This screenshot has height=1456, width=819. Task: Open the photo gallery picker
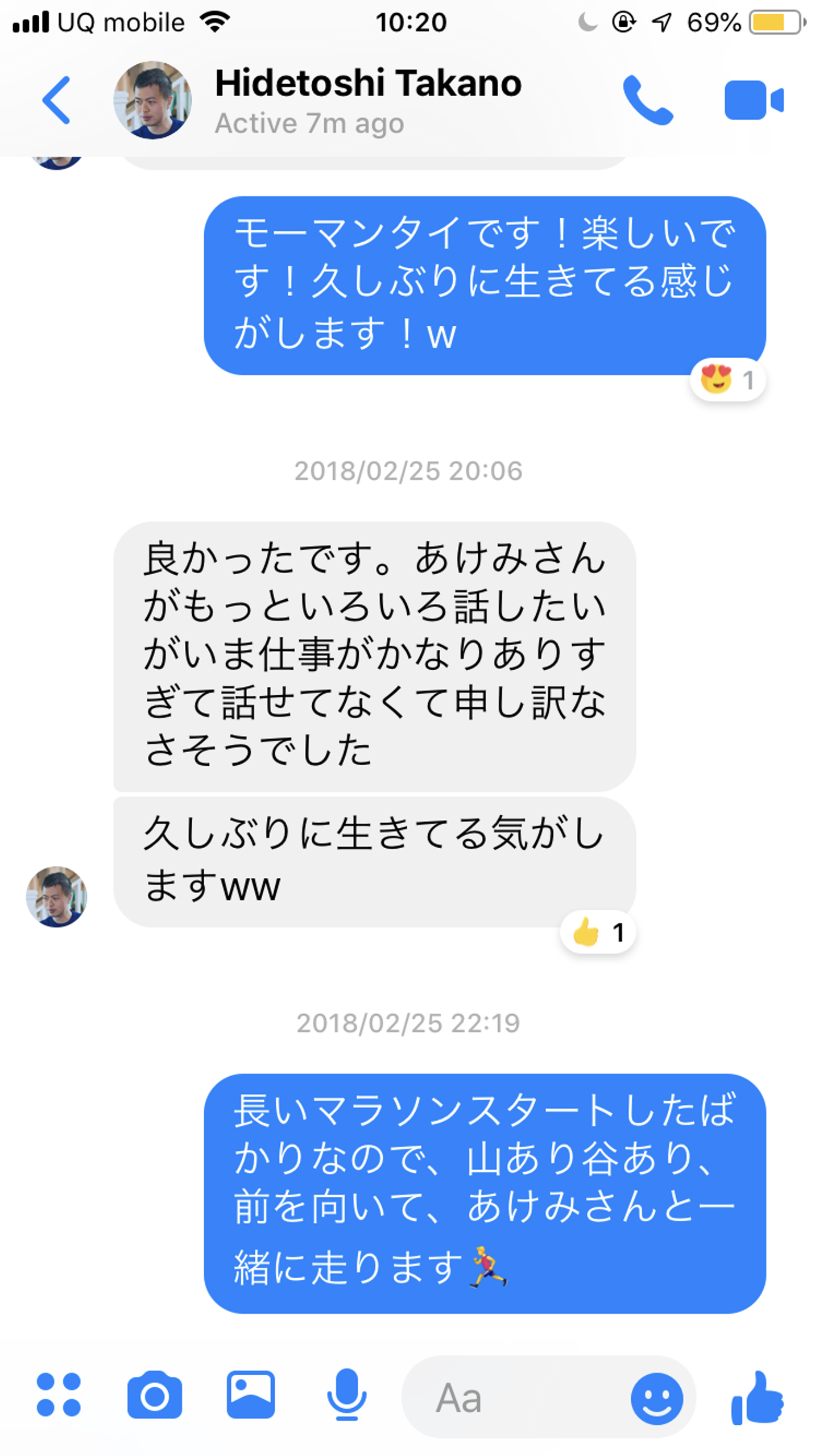[x=250, y=1394]
